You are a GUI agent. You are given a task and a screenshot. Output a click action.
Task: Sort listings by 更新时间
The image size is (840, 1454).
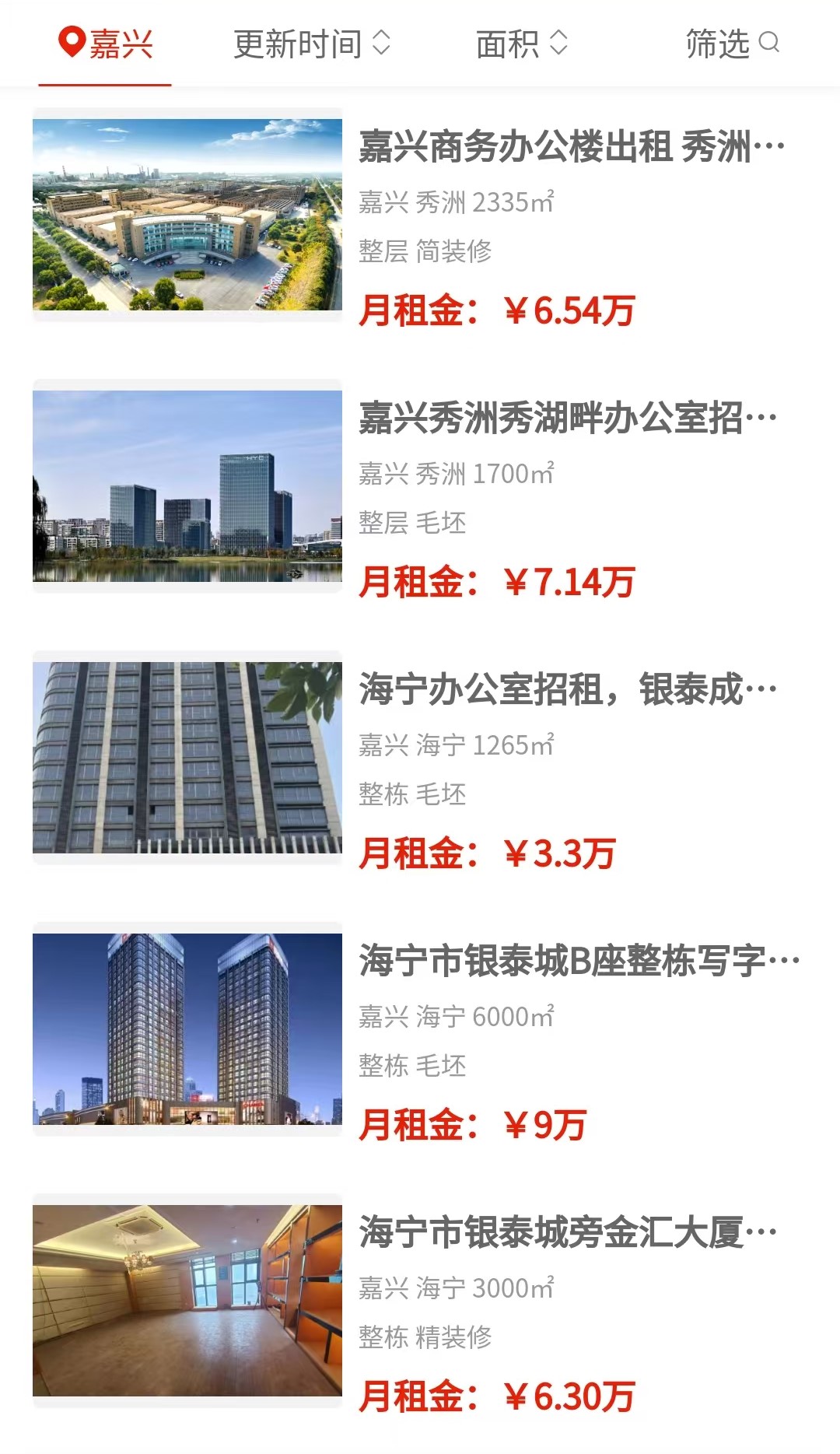point(312,44)
